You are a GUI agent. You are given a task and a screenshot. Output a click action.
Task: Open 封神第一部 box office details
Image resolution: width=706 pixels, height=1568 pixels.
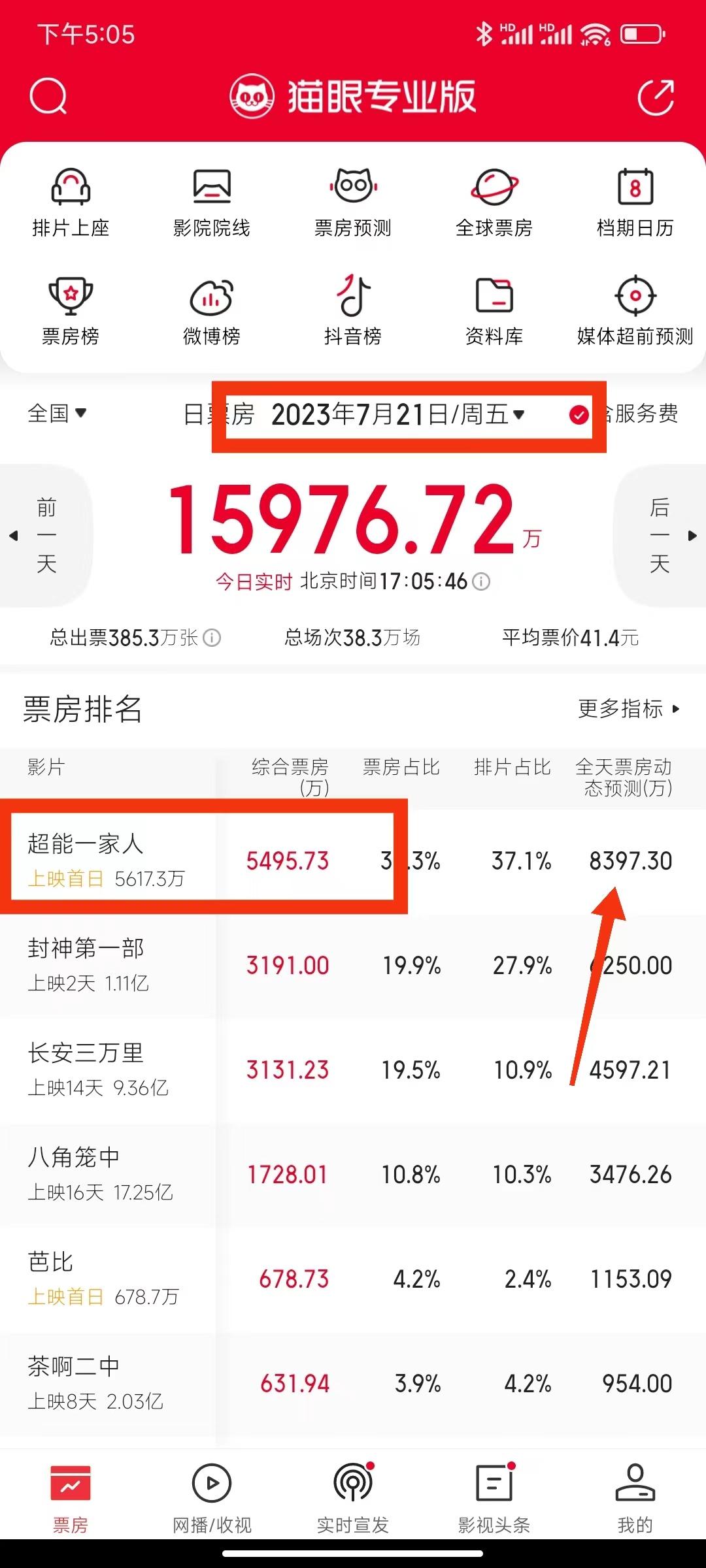(x=353, y=966)
